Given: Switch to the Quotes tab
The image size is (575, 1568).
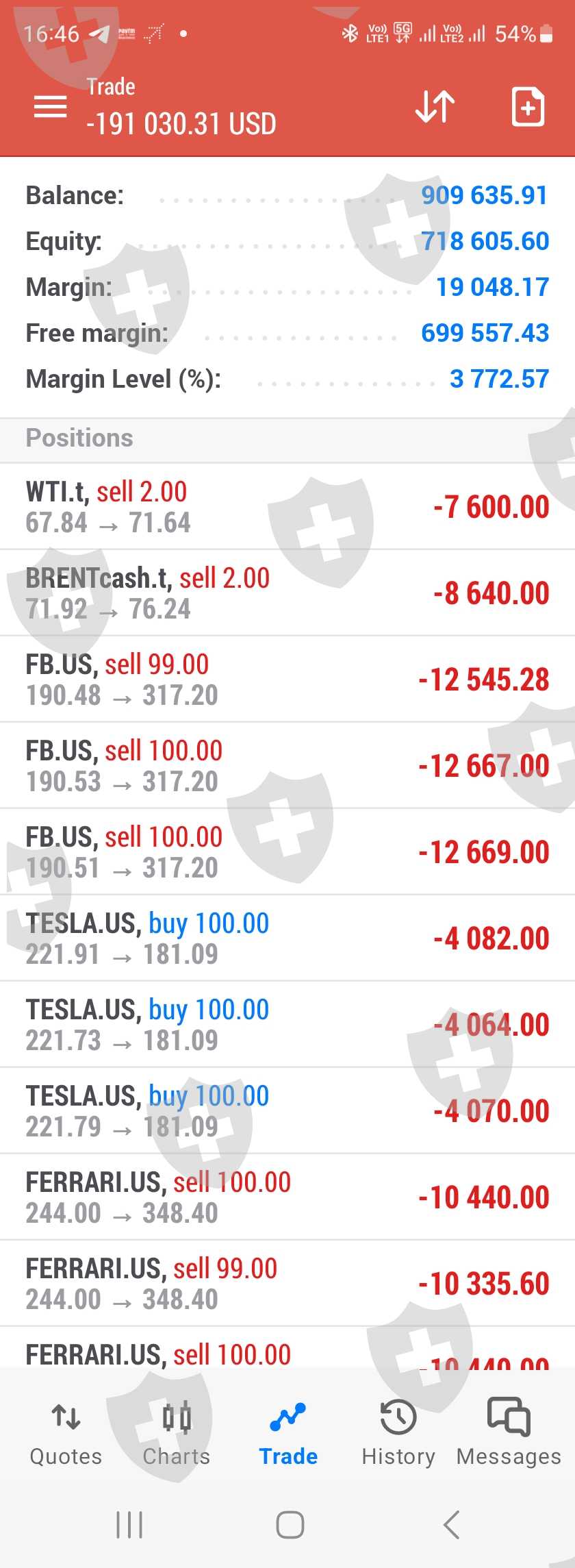Looking at the screenshot, I should (x=66, y=1433).
